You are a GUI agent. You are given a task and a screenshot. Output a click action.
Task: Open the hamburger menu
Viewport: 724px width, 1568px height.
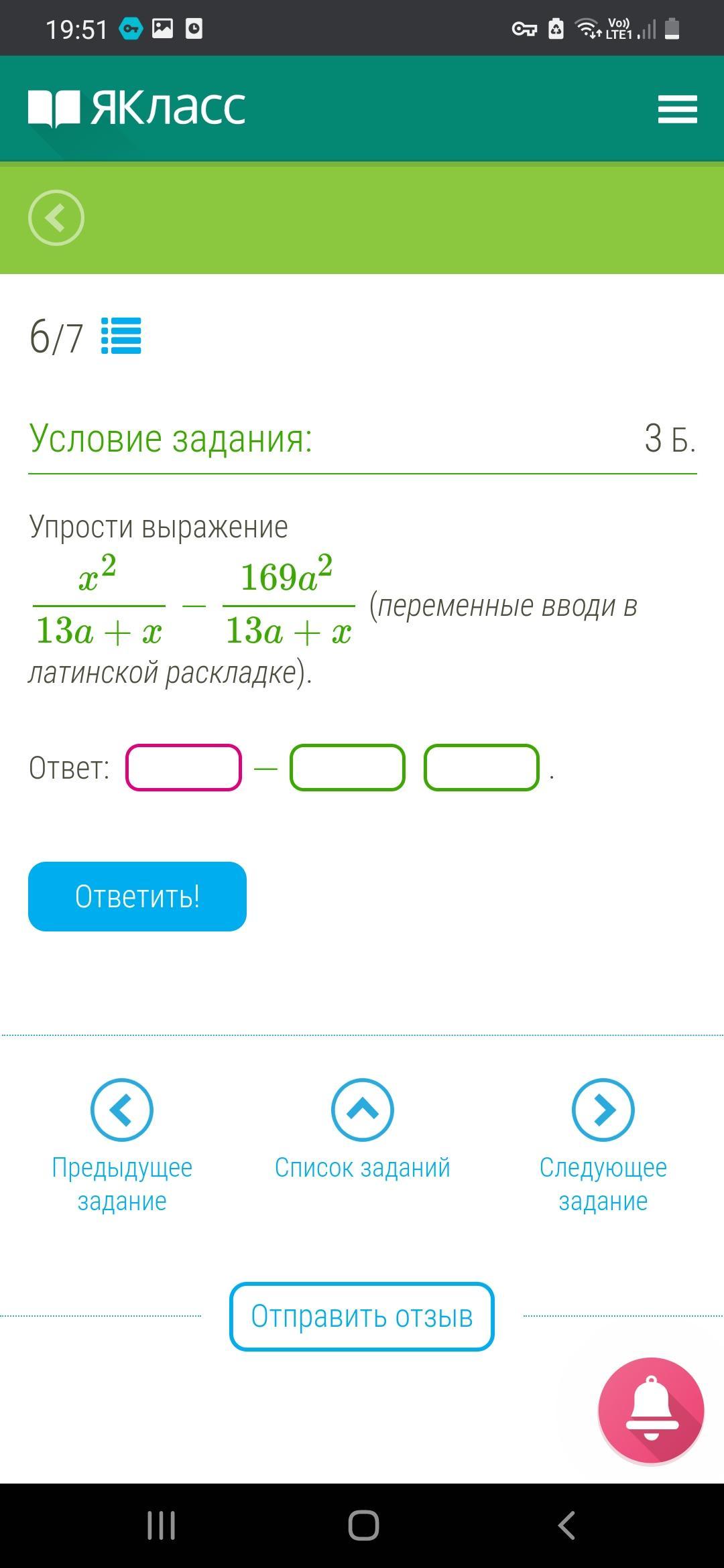coord(677,109)
